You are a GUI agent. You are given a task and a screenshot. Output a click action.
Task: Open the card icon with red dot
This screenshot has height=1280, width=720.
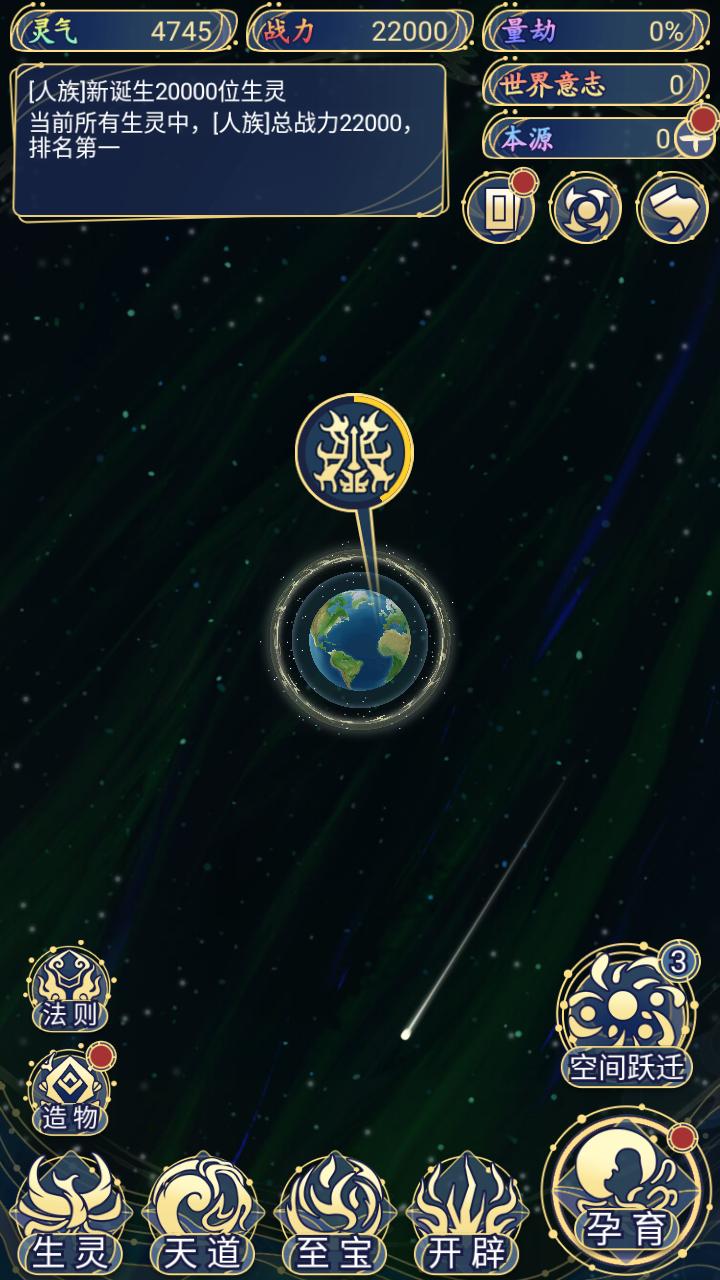(x=498, y=209)
